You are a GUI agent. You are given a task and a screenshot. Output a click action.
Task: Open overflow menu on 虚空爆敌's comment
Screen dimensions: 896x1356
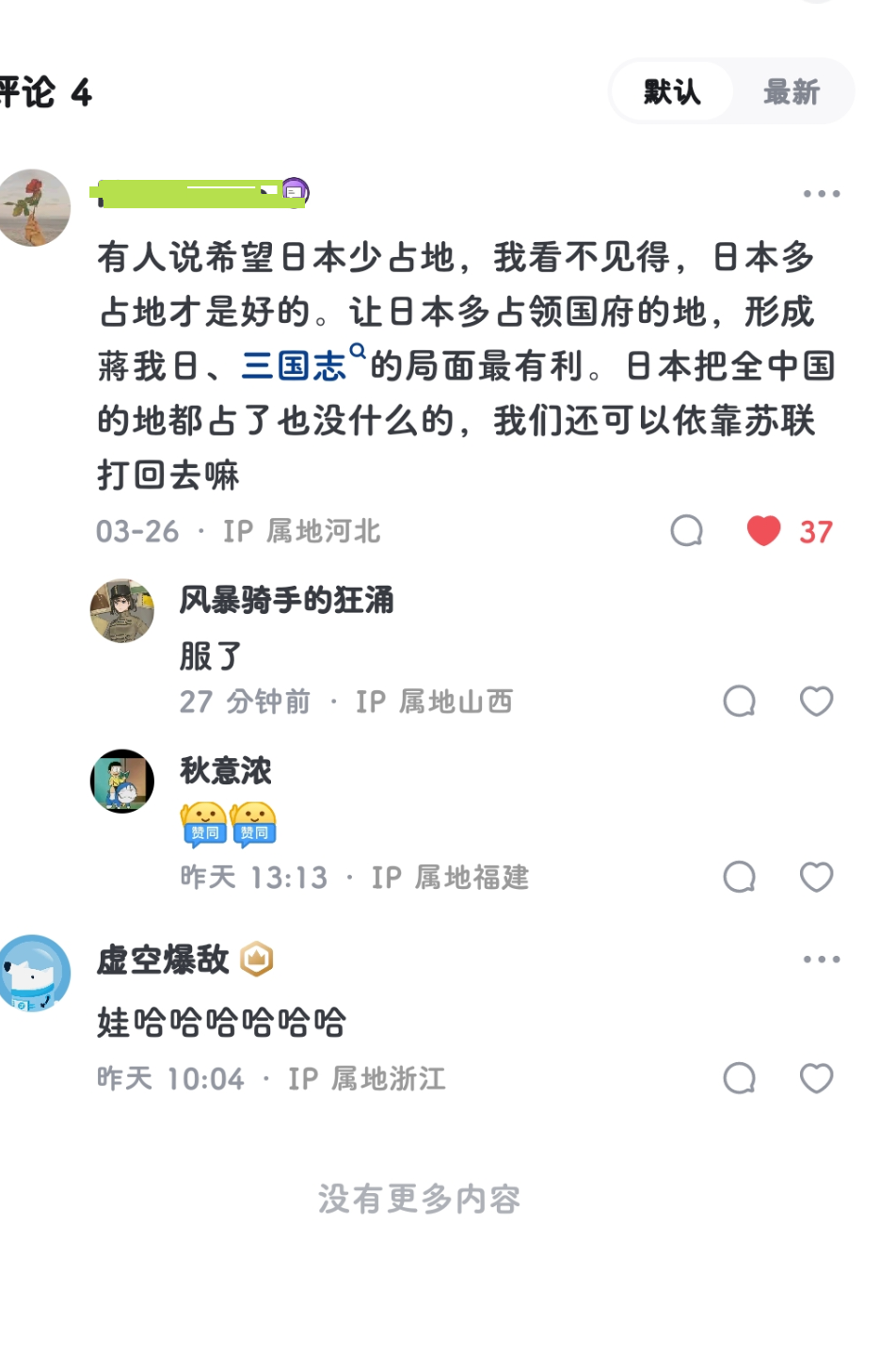pos(821,960)
